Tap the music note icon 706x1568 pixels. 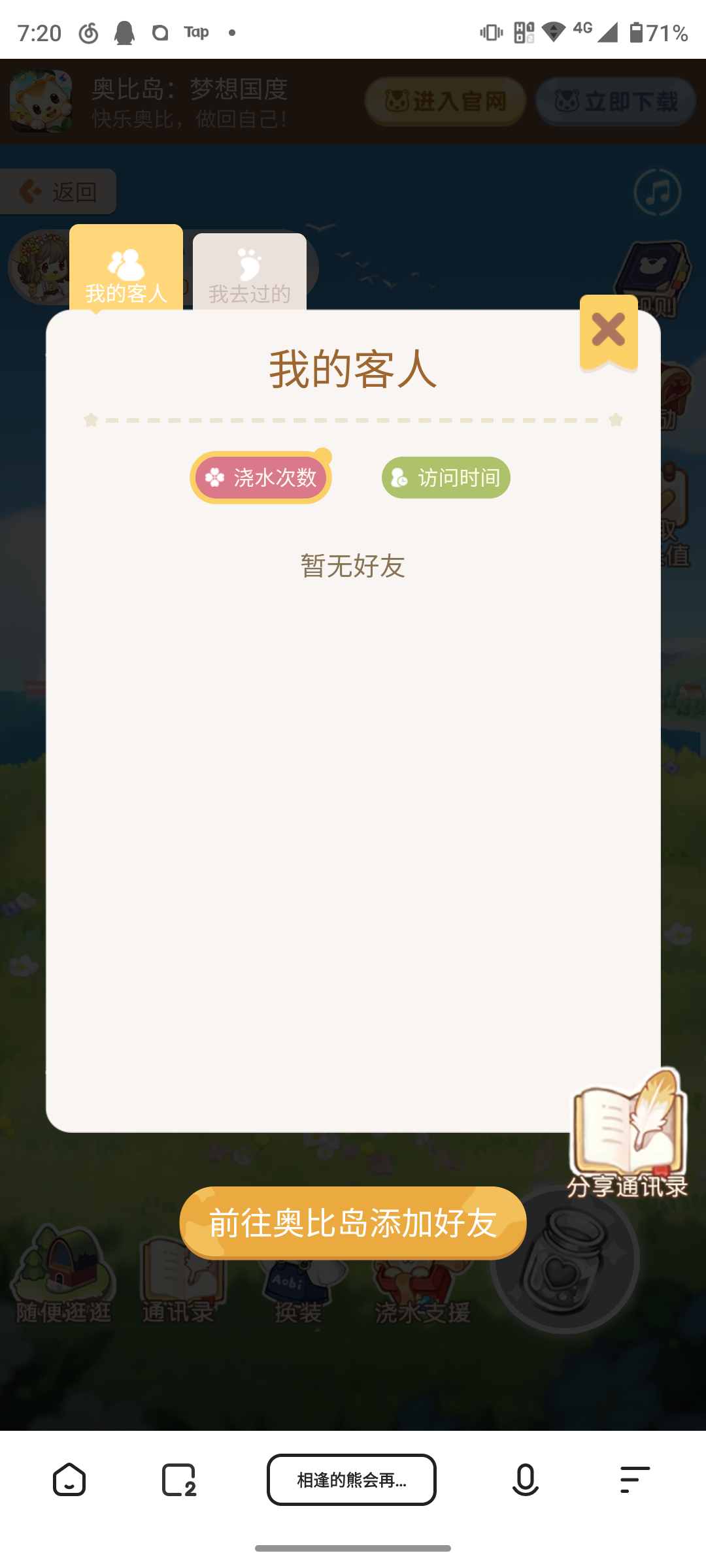click(658, 191)
